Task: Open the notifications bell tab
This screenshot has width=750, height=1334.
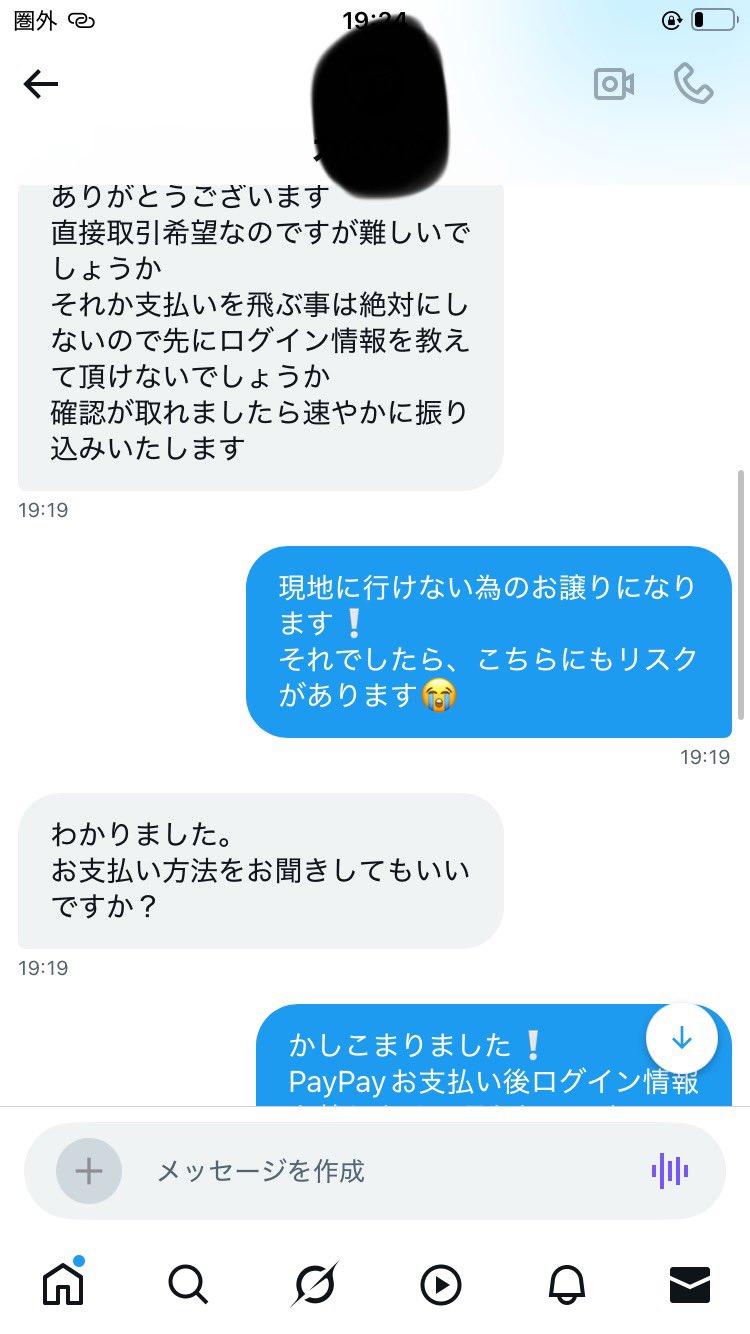Action: pos(567,1284)
